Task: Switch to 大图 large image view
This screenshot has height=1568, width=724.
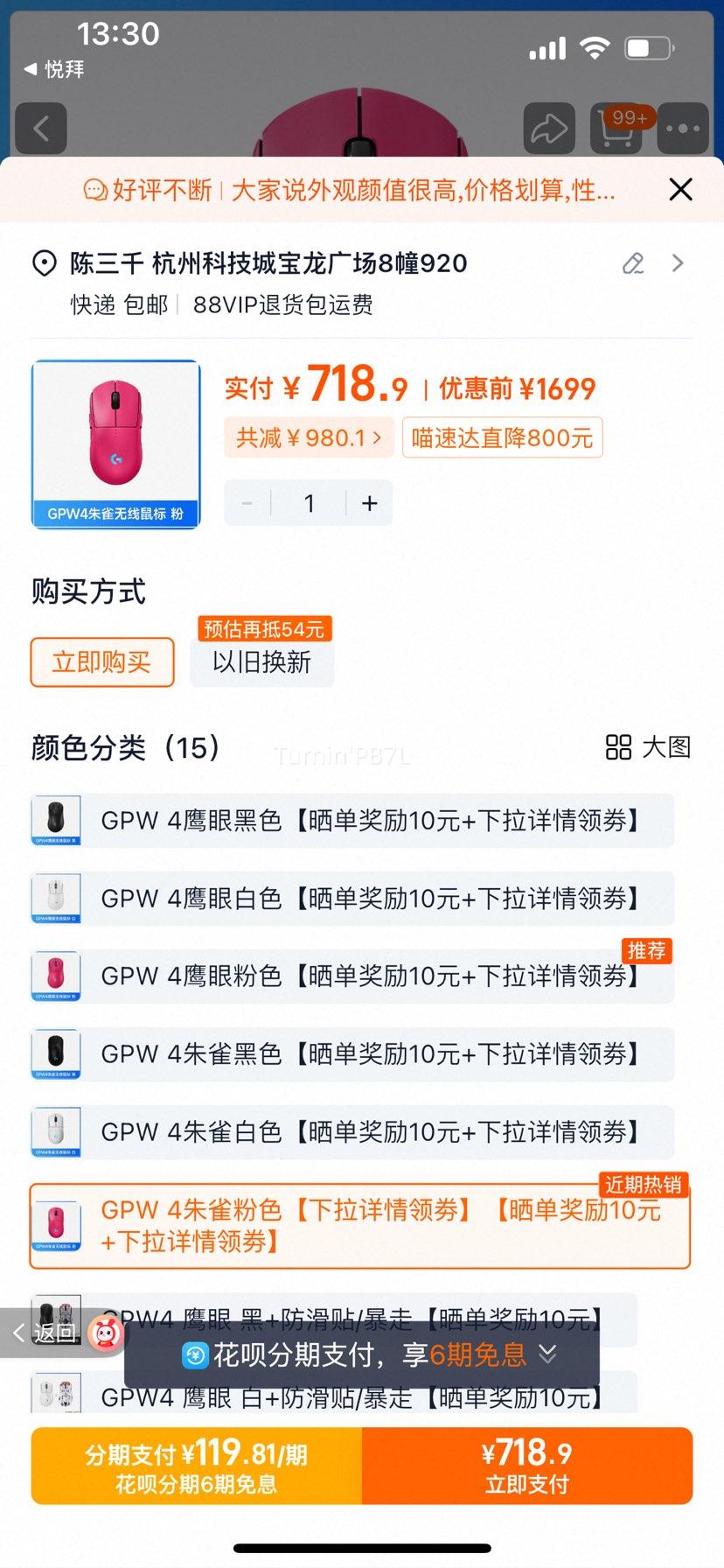Action: click(647, 749)
